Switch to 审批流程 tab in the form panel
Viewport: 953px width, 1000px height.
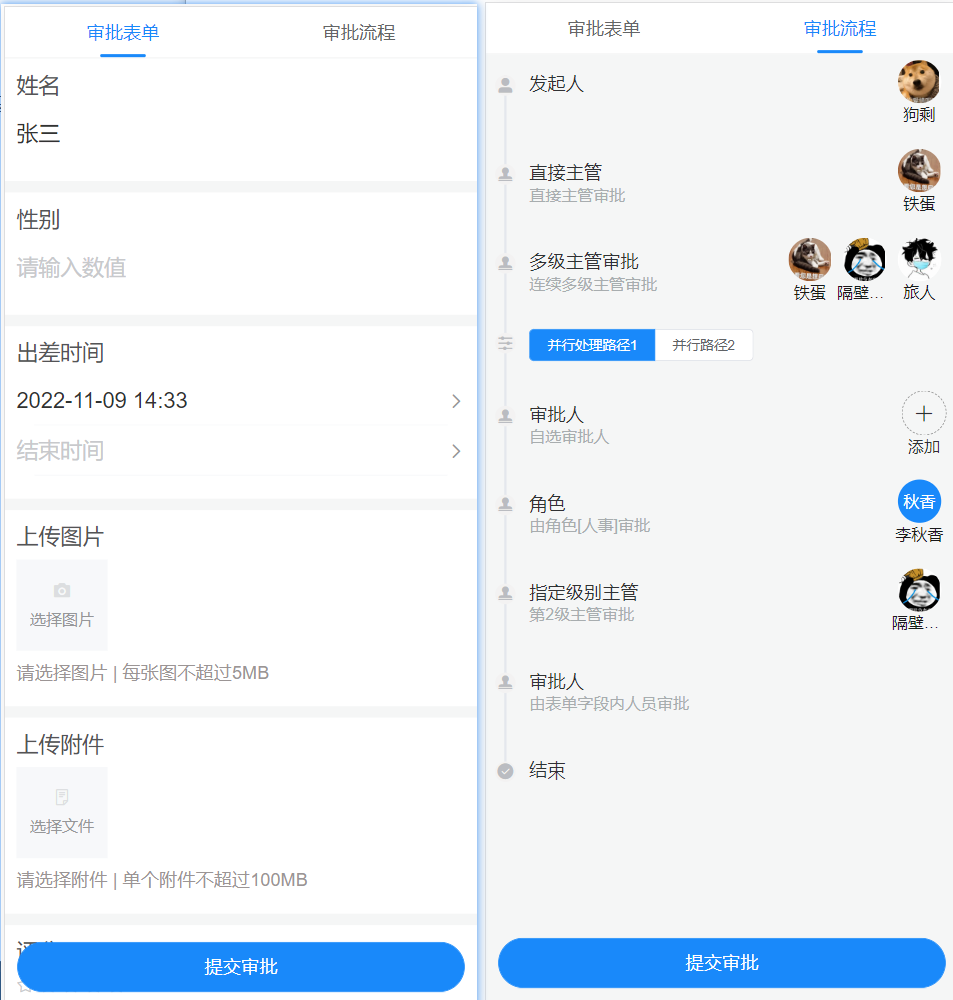(359, 33)
